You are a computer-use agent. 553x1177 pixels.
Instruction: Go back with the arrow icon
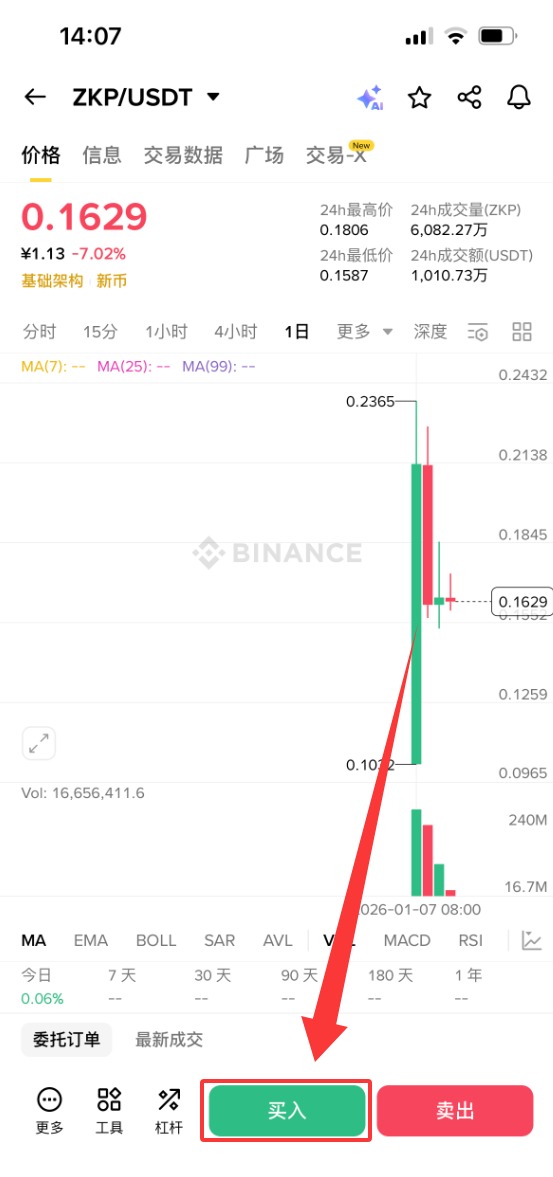tap(35, 97)
